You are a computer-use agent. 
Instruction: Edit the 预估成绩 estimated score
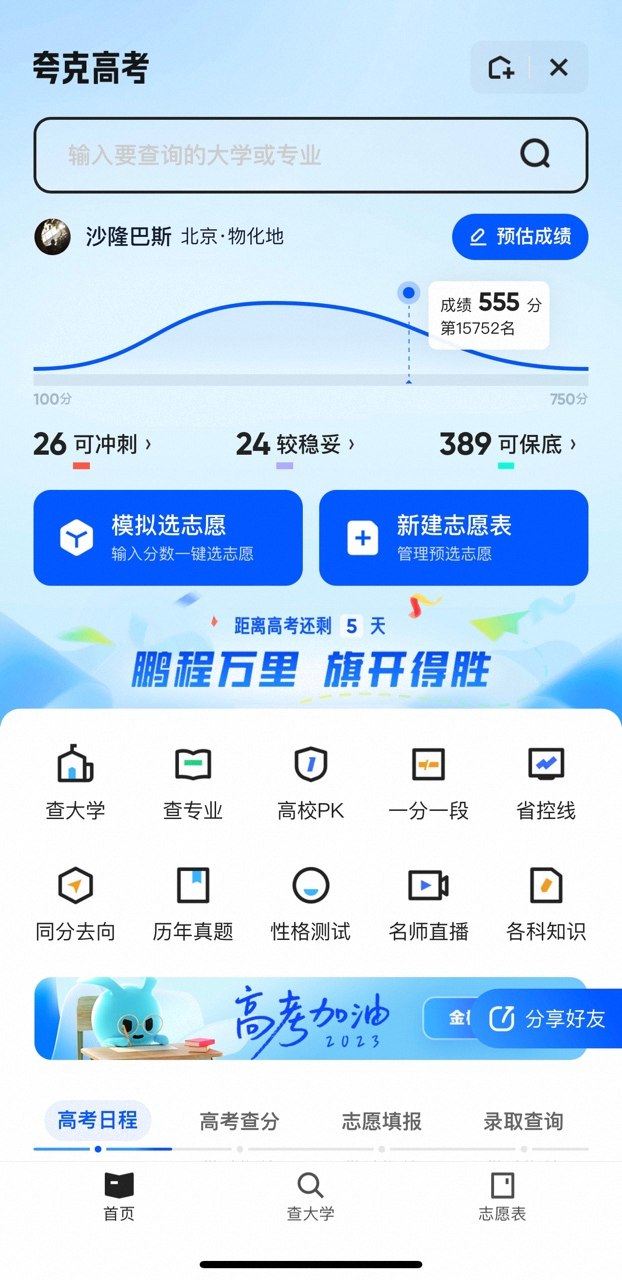(x=520, y=237)
